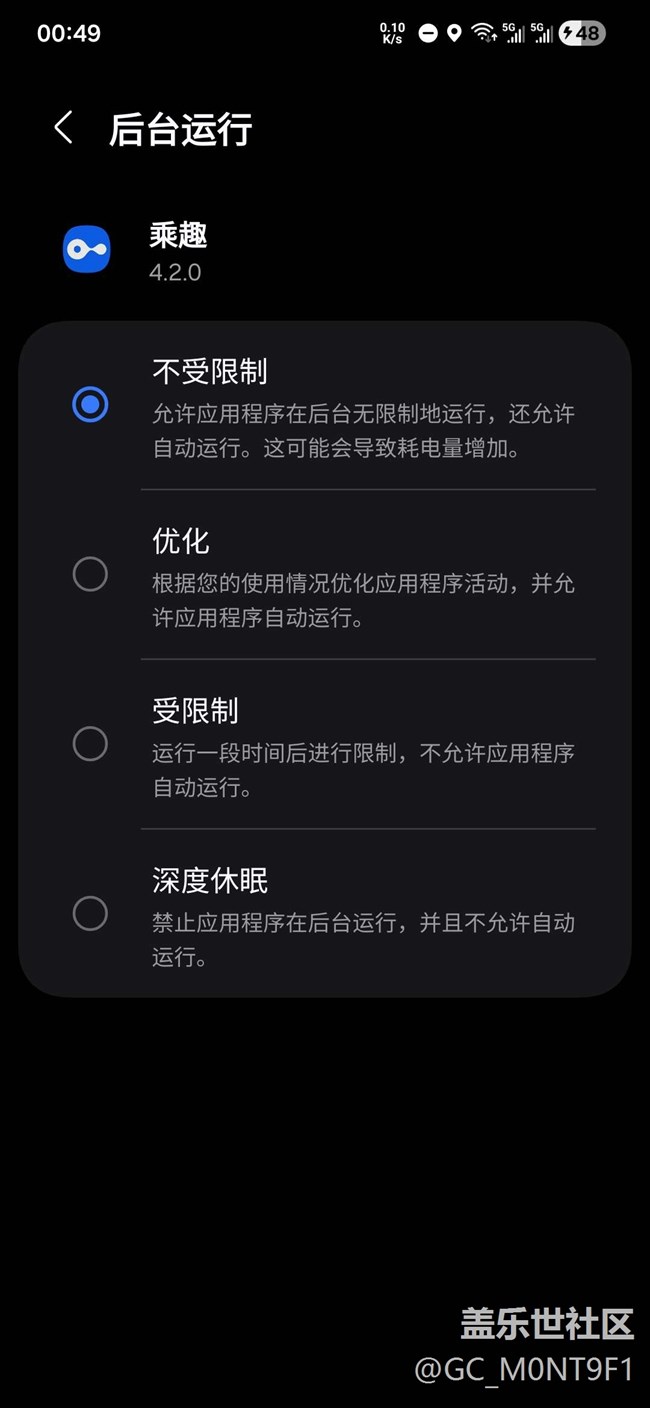The image size is (650, 1408).
Task: Set background running to 受限制
Action: click(91, 744)
